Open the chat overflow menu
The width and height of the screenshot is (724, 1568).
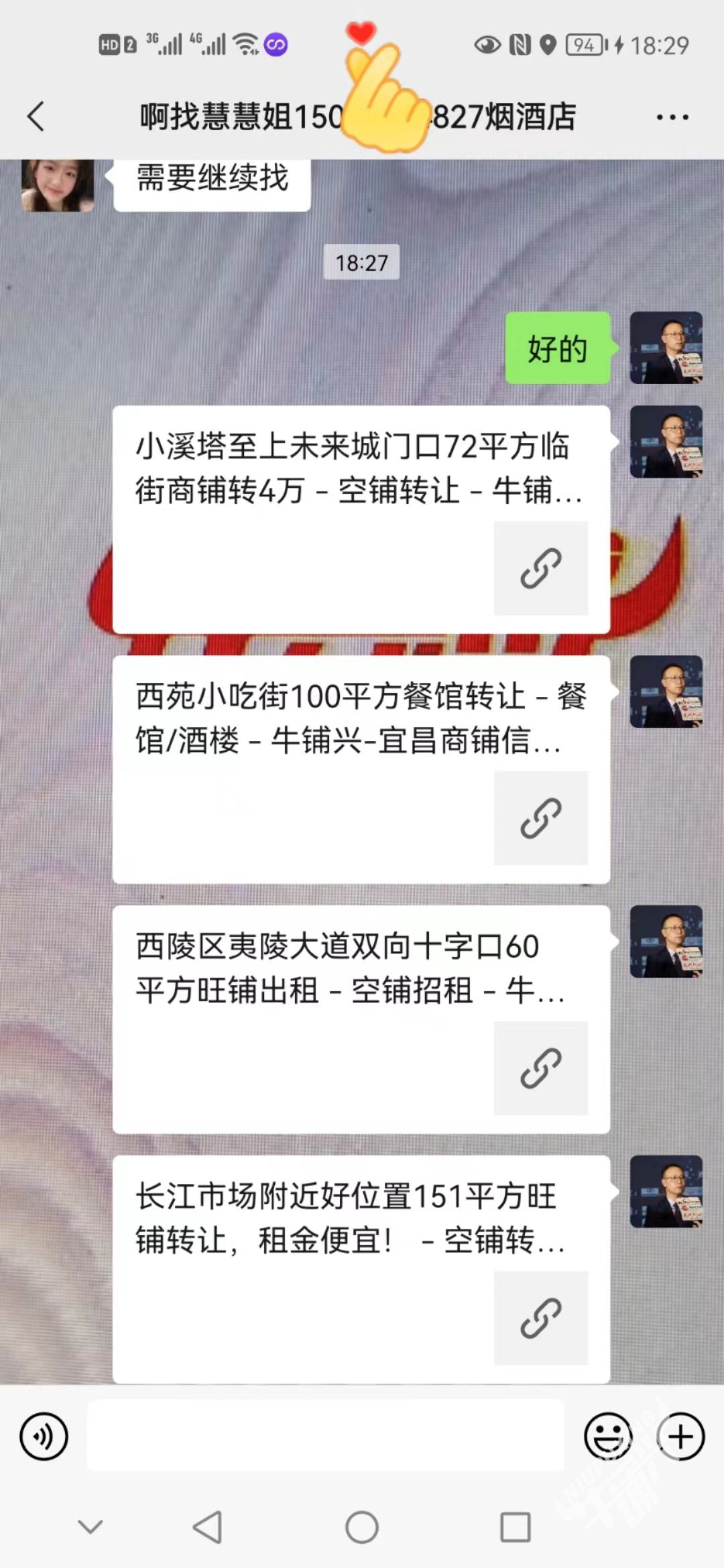click(672, 117)
